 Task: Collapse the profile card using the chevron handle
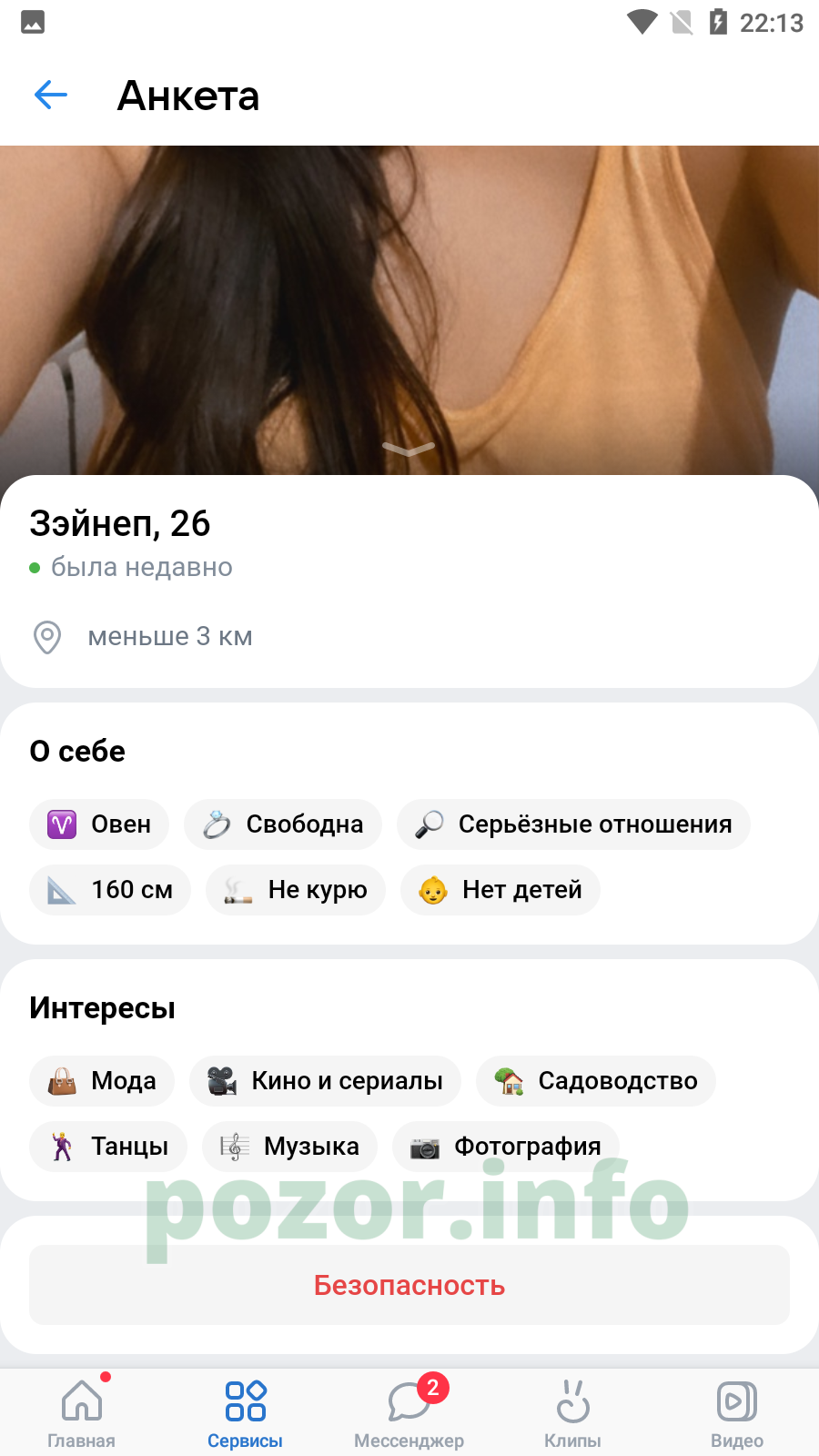[409, 449]
